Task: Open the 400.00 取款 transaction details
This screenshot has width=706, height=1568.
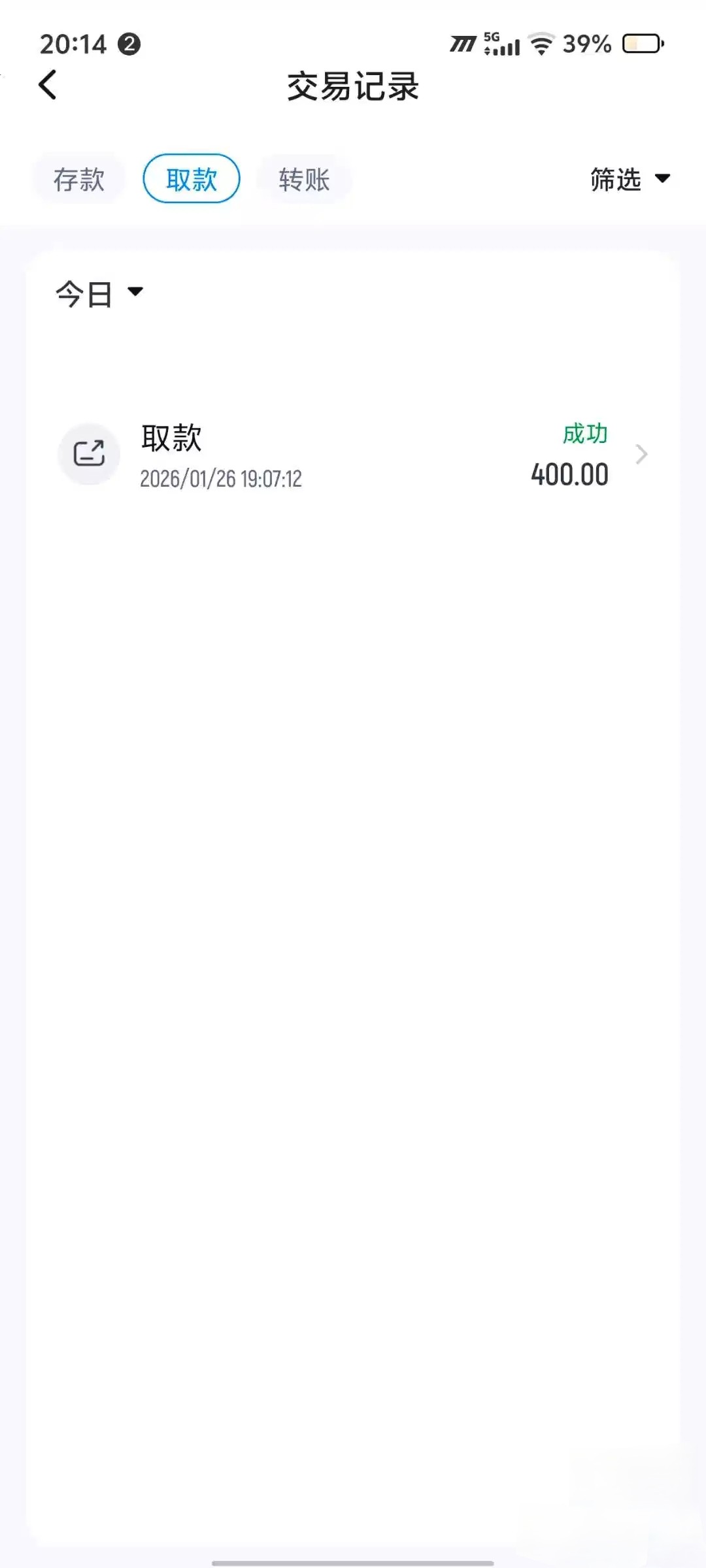Action: coord(353,455)
